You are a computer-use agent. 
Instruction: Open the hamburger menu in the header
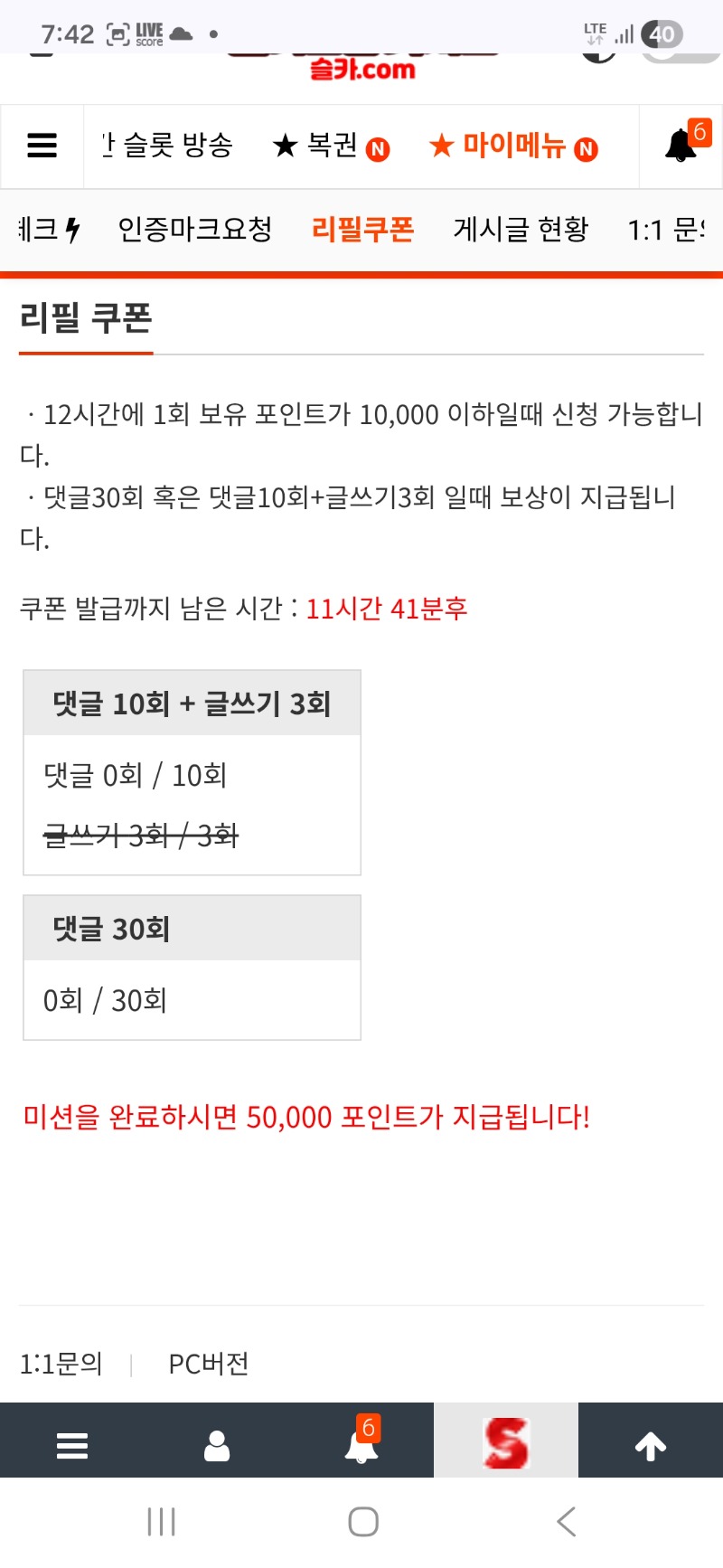[42, 146]
